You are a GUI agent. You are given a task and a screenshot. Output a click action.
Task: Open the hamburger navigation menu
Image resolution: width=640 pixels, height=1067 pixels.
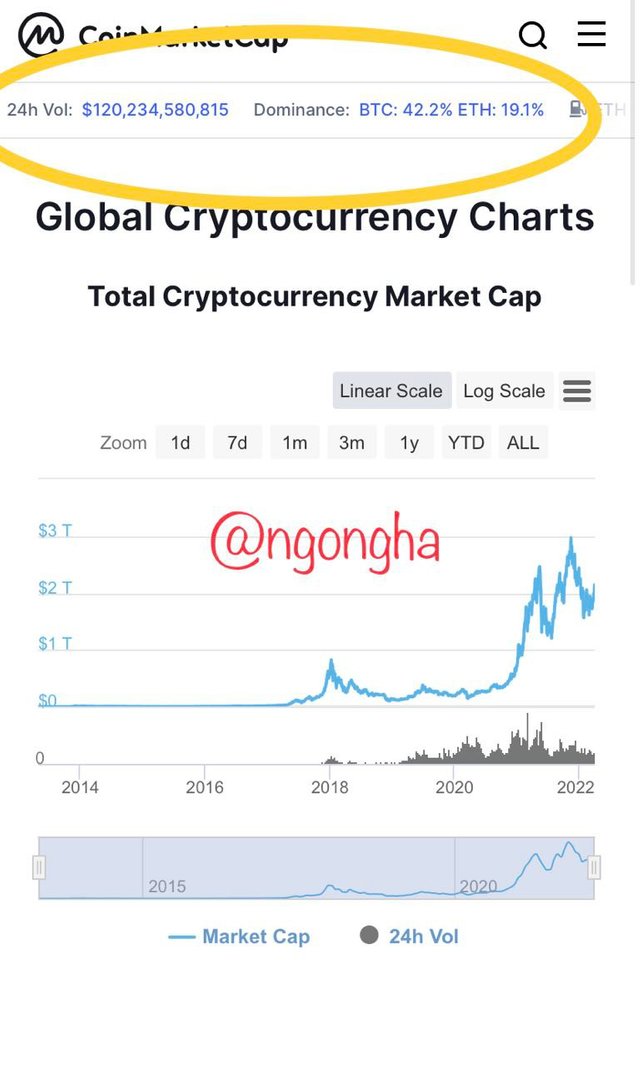pos(592,34)
